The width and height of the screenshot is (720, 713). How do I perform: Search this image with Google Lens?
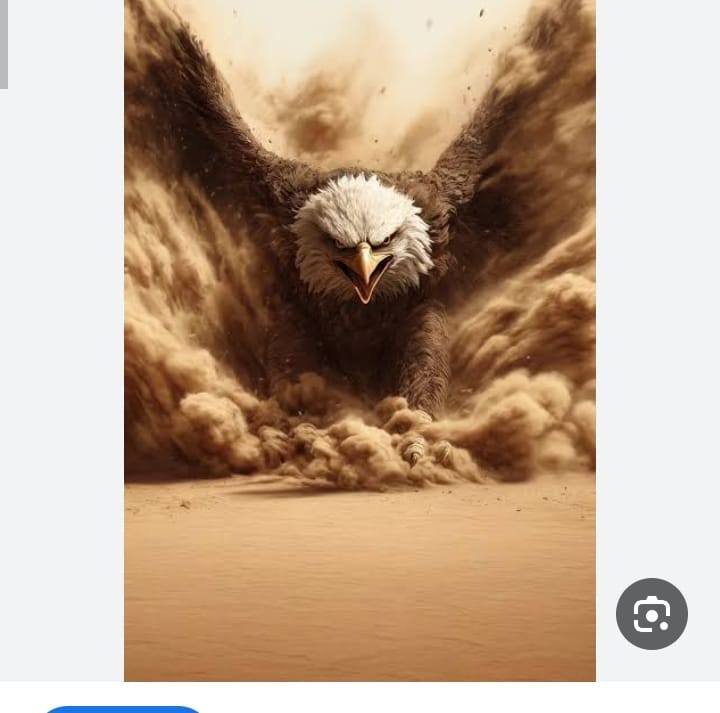tap(651, 614)
